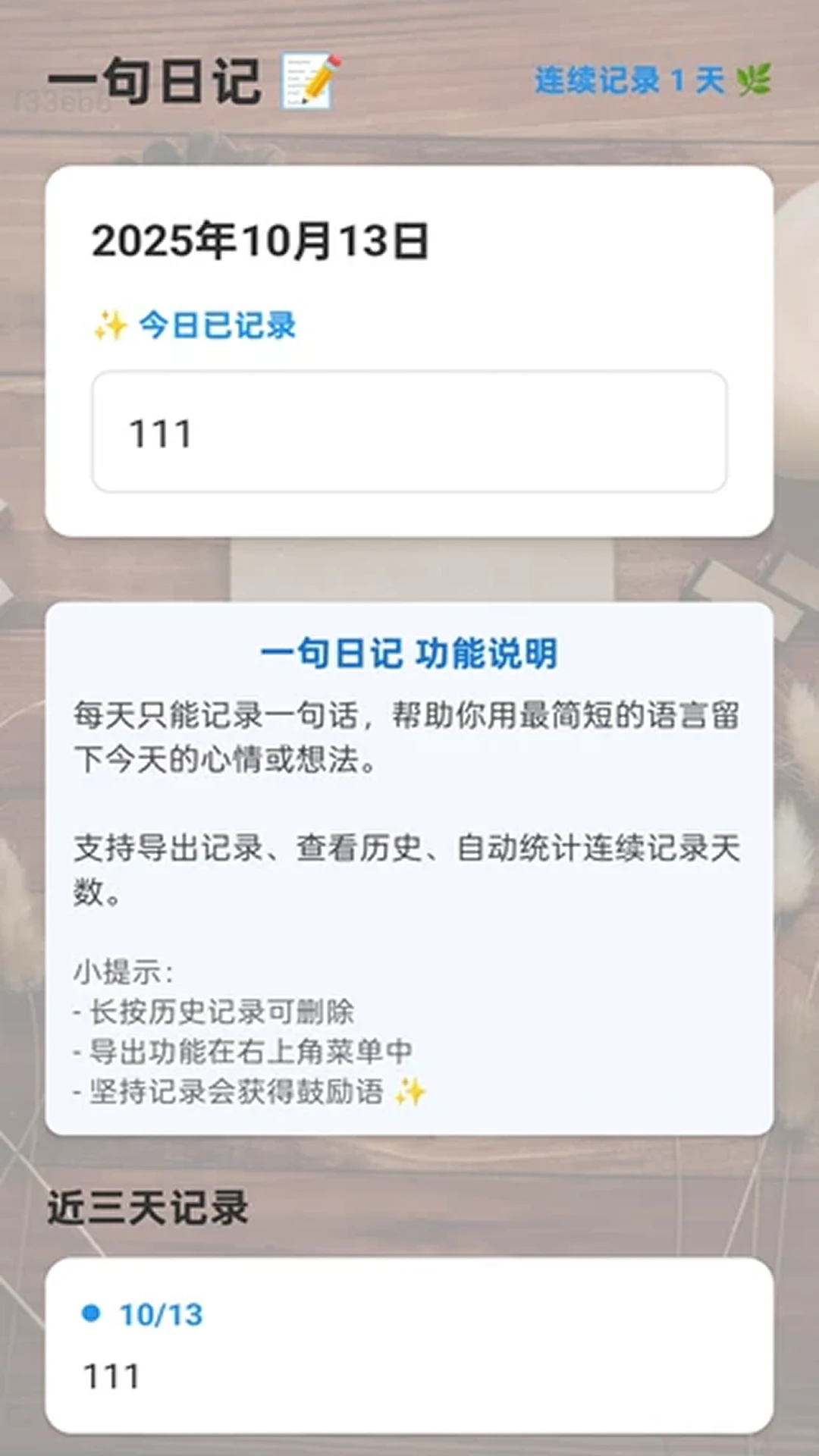Image resolution: width=819 pixels, height=1456 pixels.
Task: Open the 近三天记录 history tab
Action: (x=149, y=1204)
